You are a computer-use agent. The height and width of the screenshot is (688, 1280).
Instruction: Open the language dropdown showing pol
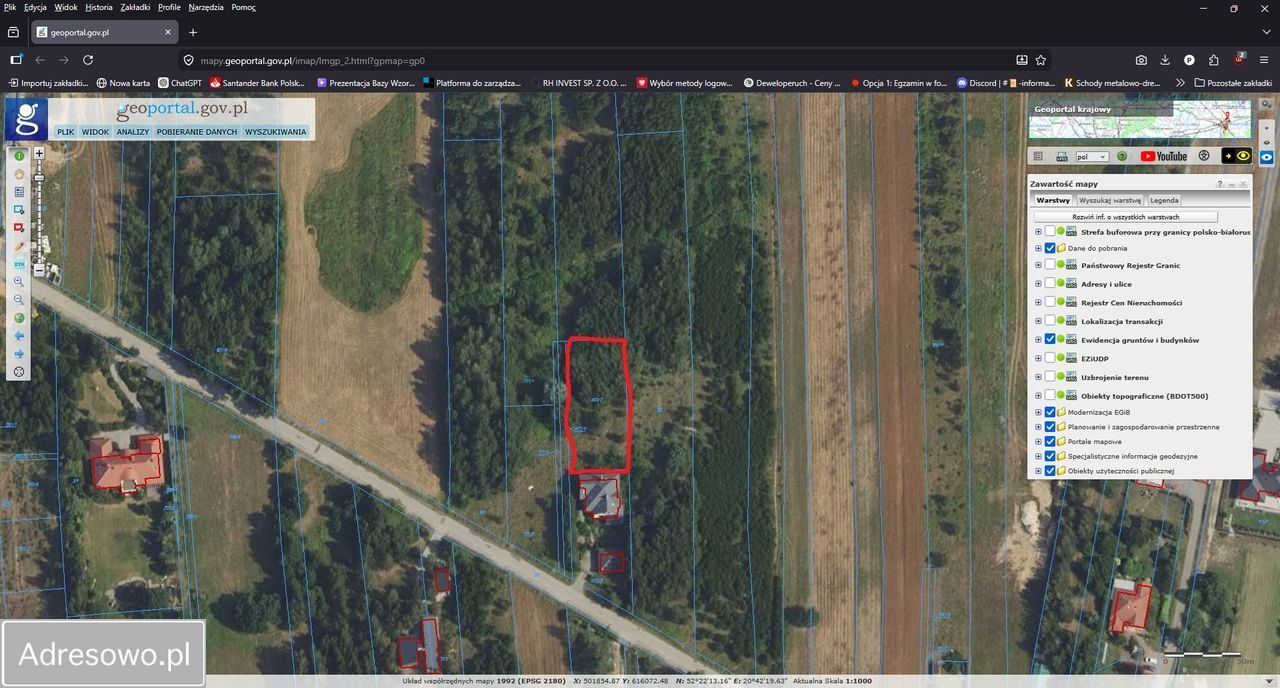(x=1090, y=157)
